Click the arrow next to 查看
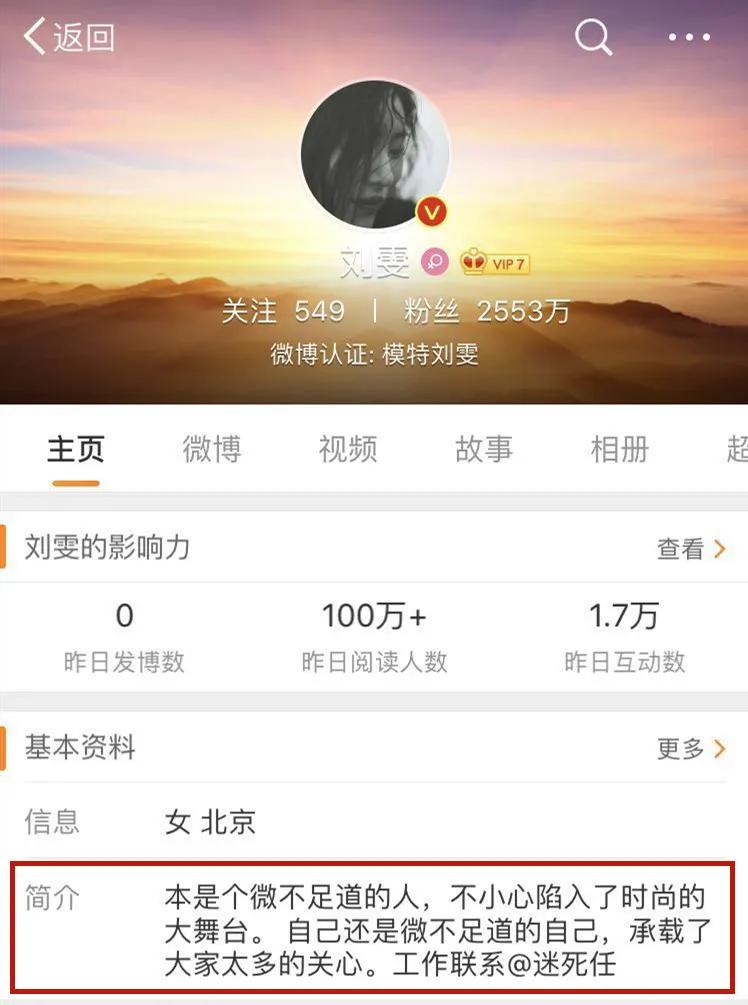 (722, 549)
